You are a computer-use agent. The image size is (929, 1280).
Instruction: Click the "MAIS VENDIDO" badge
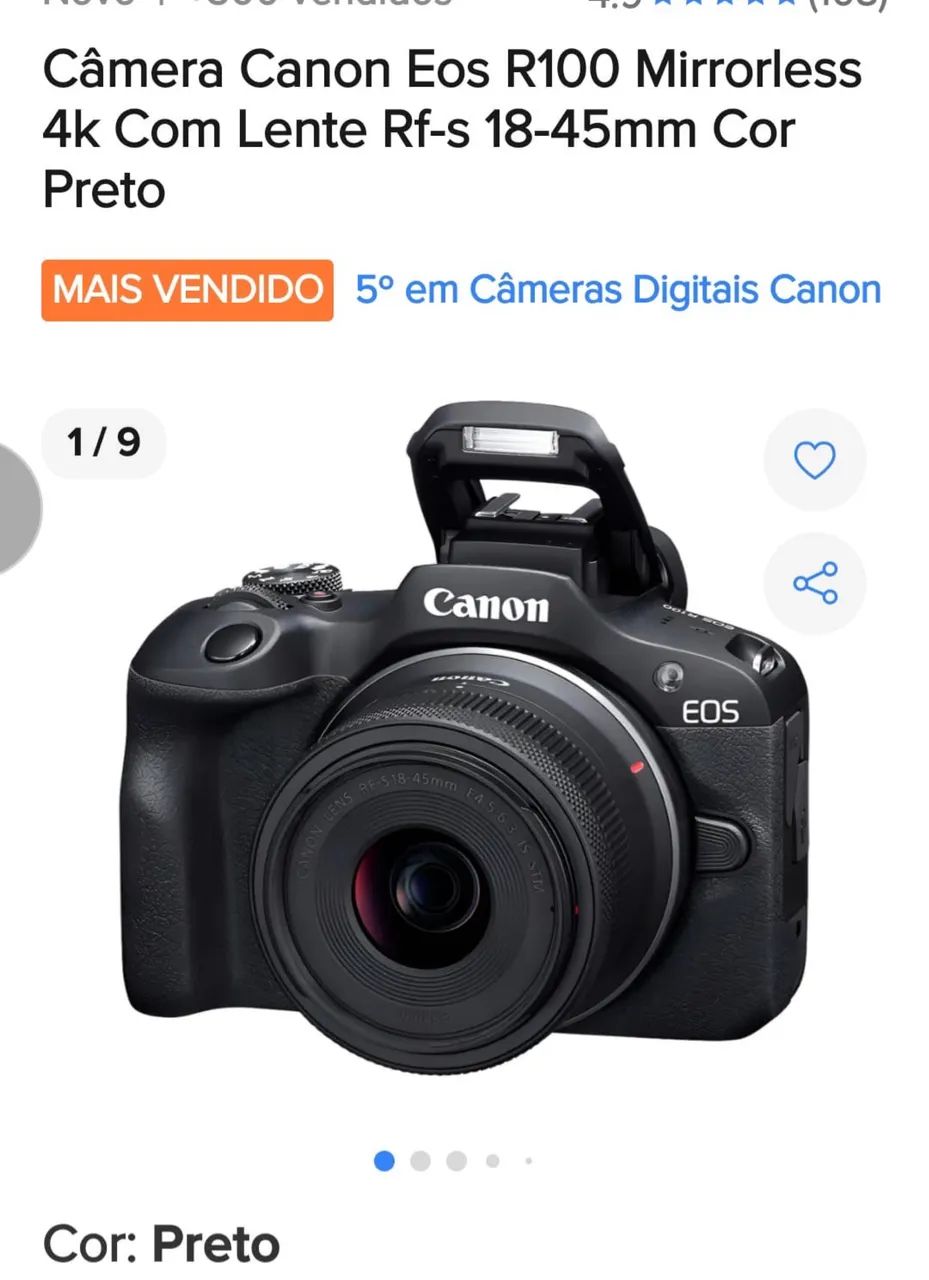(x=185, y=290)
